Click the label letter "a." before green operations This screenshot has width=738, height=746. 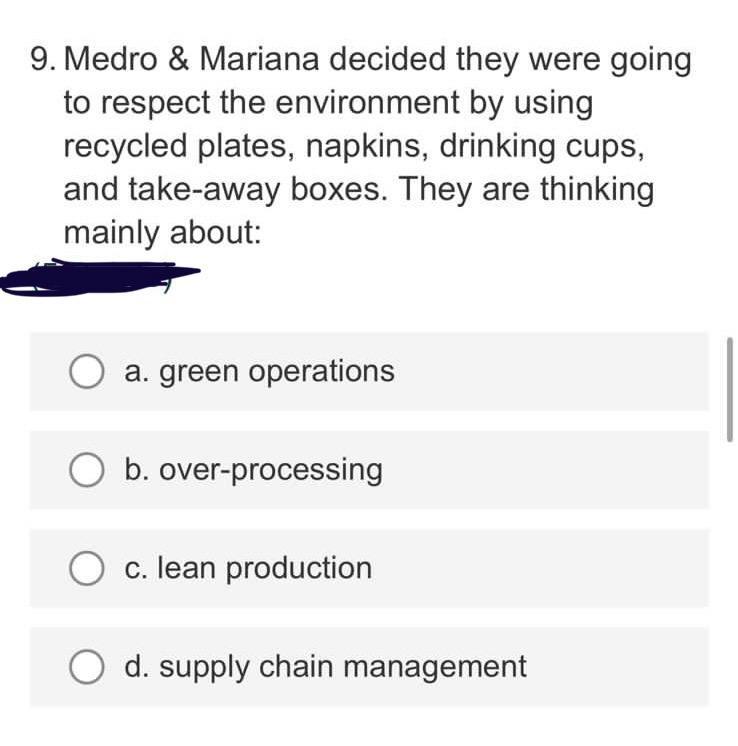pos(135,371)
